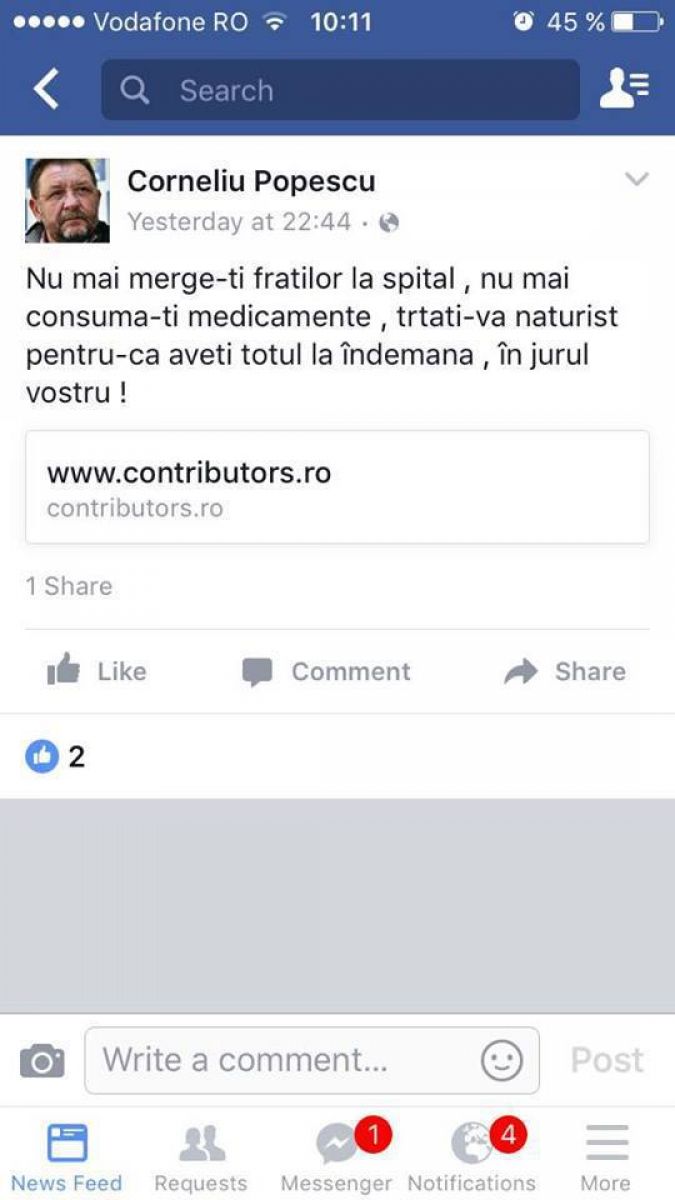View the 2 people who liked
The height and width of the screenshot is (1200, 675).
click(x=55, y=757)
